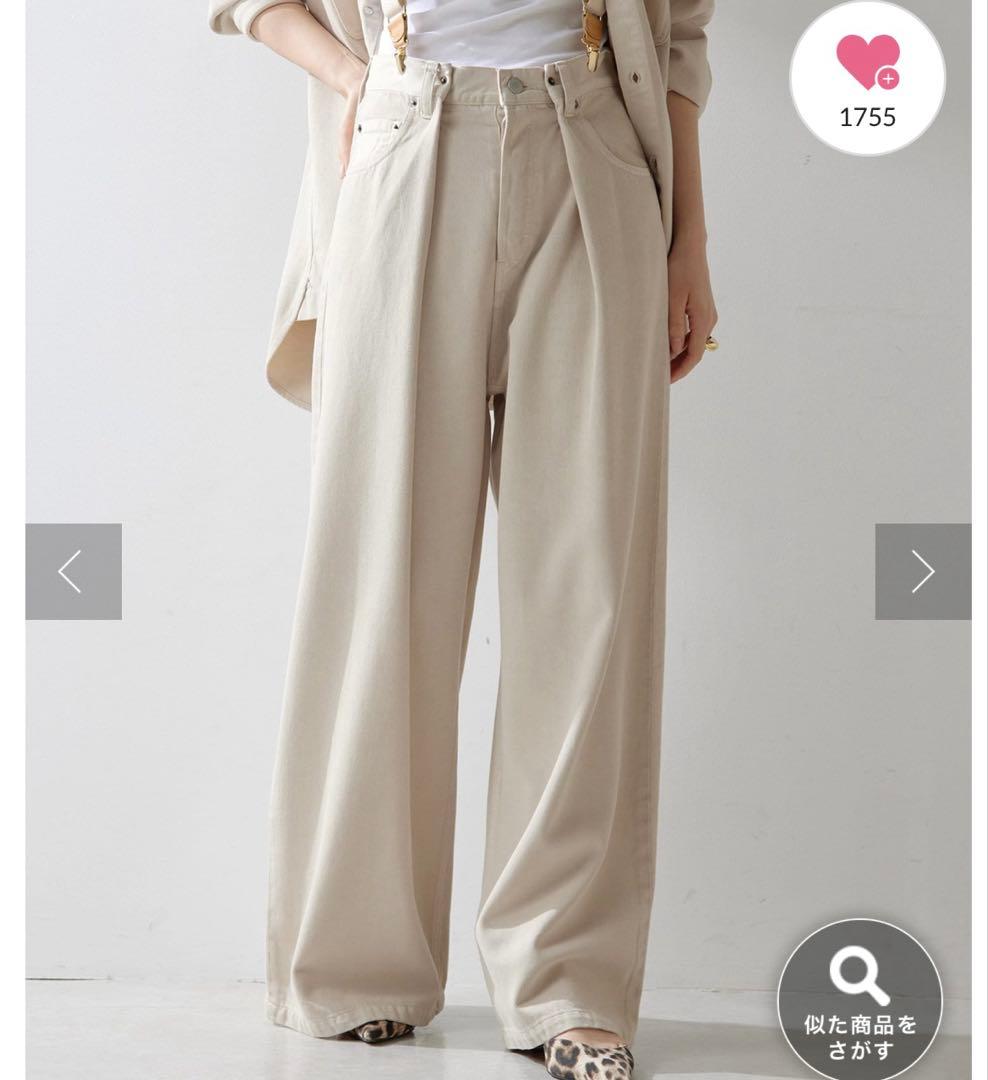Viewport: 988px width, 1080px height.
Task: Show the next product image
Action: [x=922, y=571]
